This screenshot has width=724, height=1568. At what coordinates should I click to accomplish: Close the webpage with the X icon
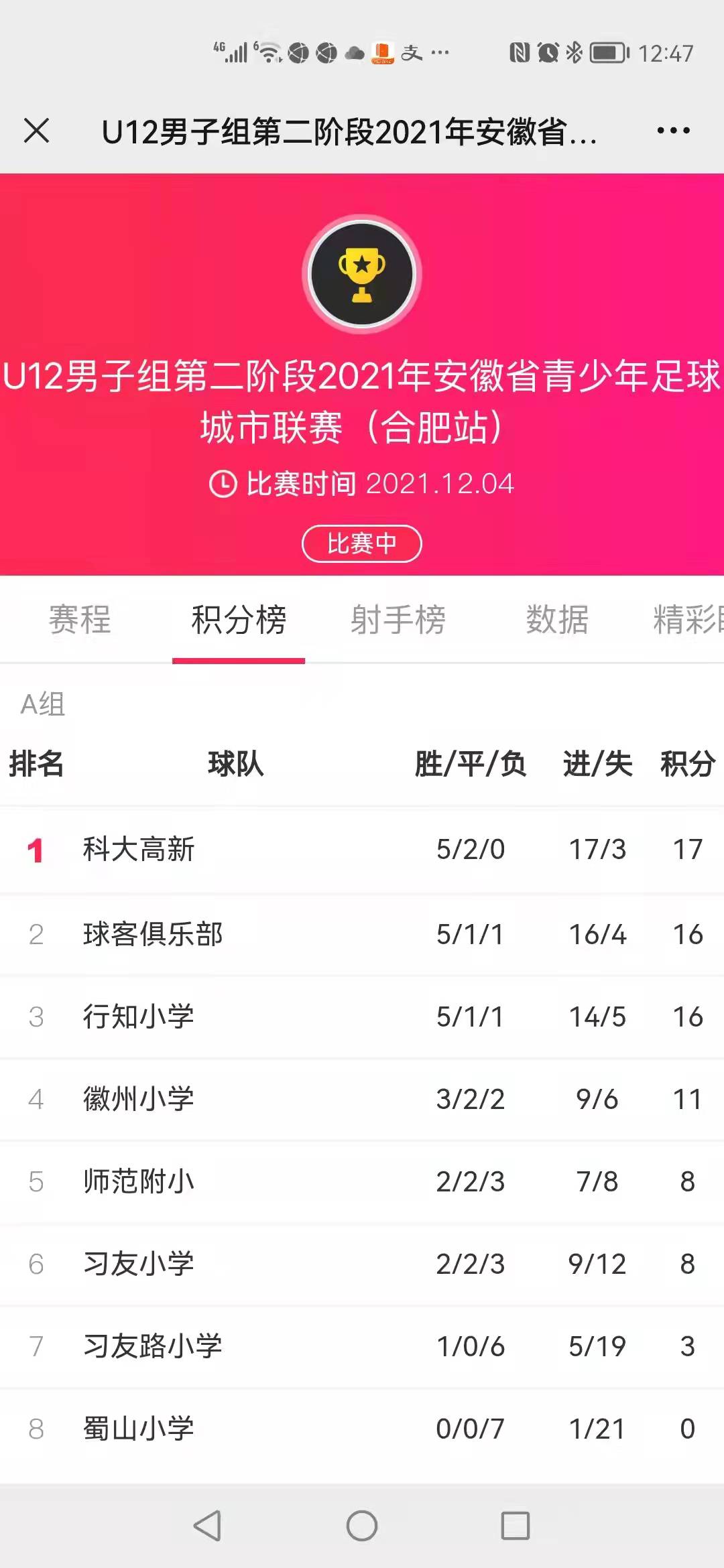click(x=36, y=131)
